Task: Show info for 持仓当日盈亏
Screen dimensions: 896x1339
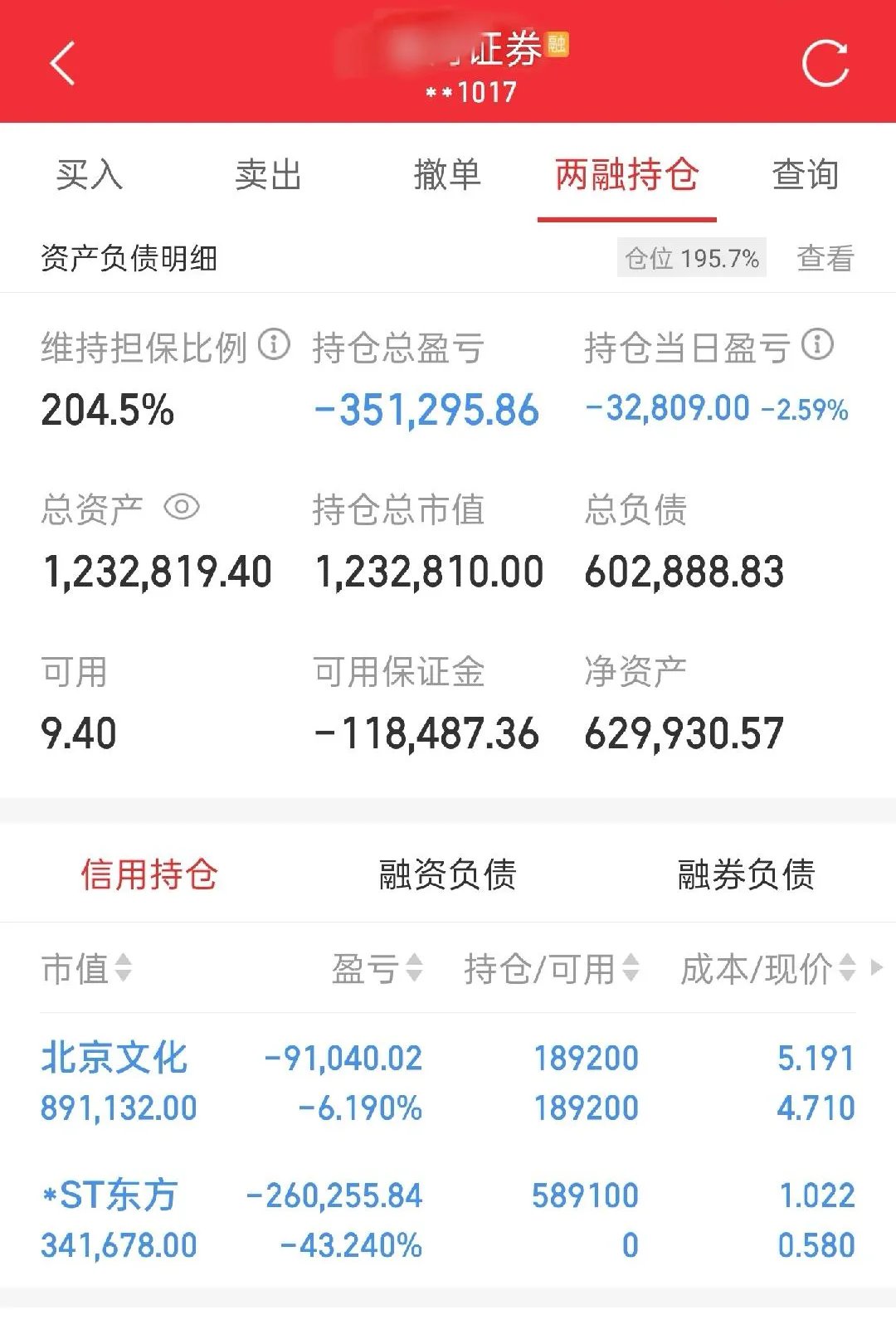Action: [x=817, y=344]
